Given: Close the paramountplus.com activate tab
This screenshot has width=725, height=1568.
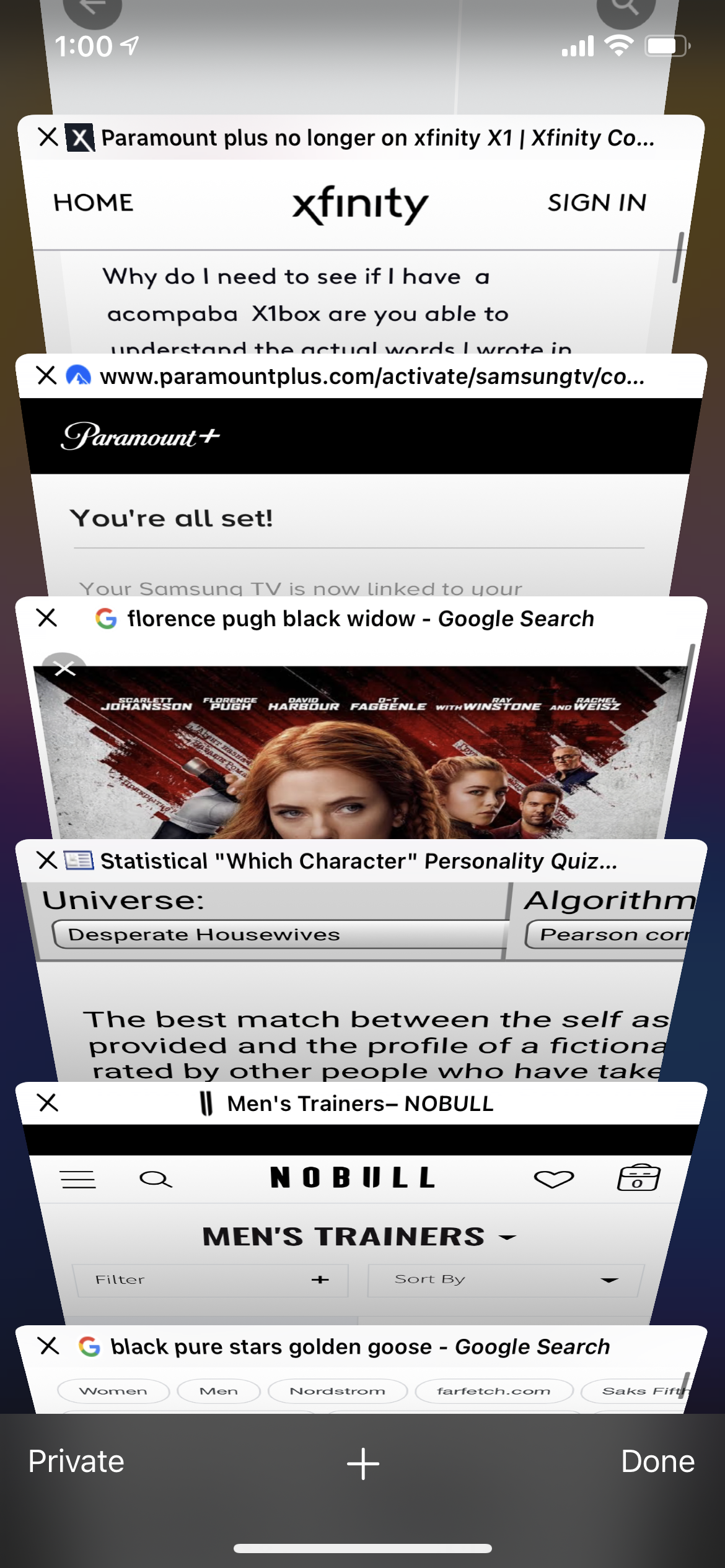Looking at the screenshot, I should coord(46,375).
